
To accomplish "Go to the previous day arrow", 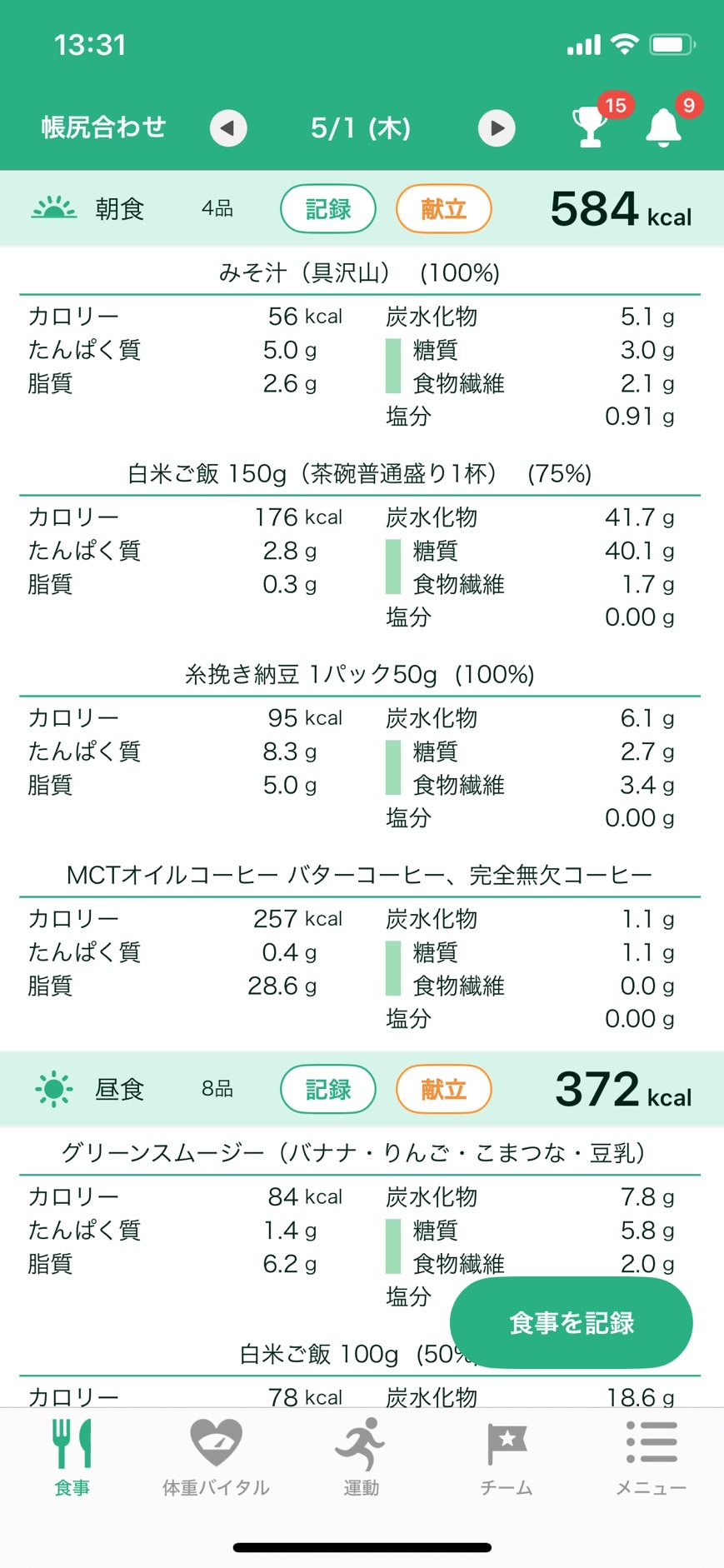I will pyautogui.click(x=228, y=128).
